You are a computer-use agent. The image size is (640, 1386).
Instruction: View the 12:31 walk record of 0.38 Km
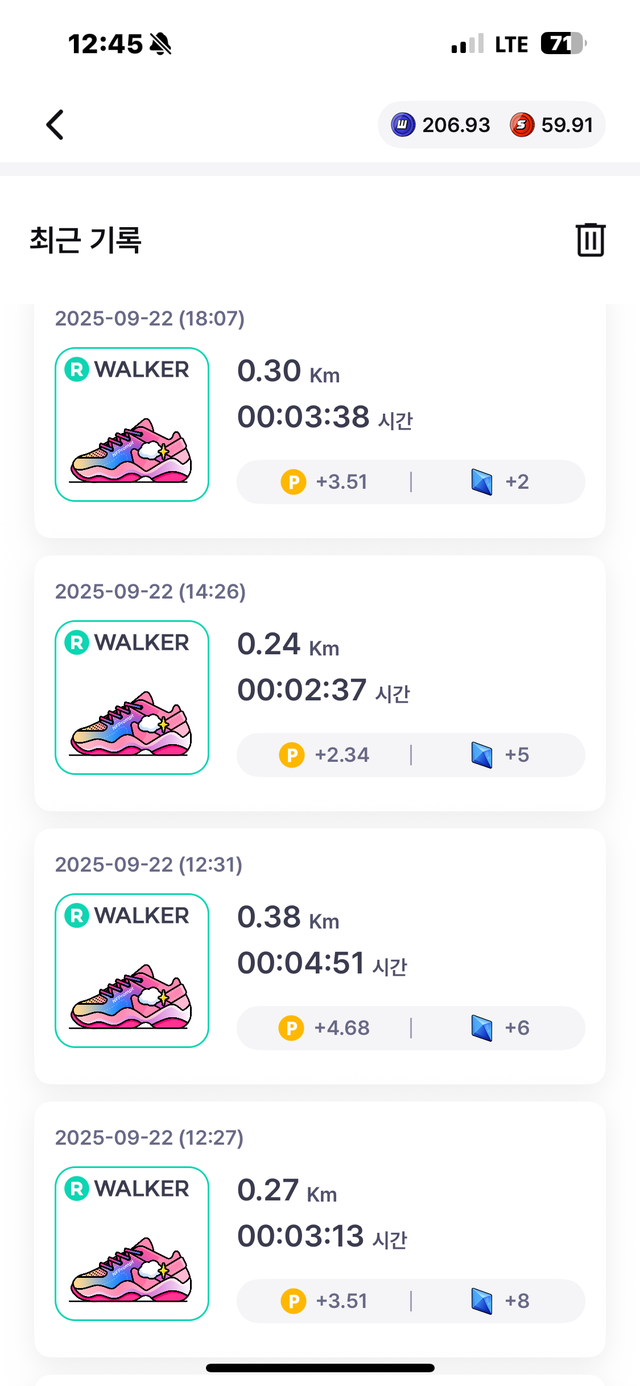[320, 957]
